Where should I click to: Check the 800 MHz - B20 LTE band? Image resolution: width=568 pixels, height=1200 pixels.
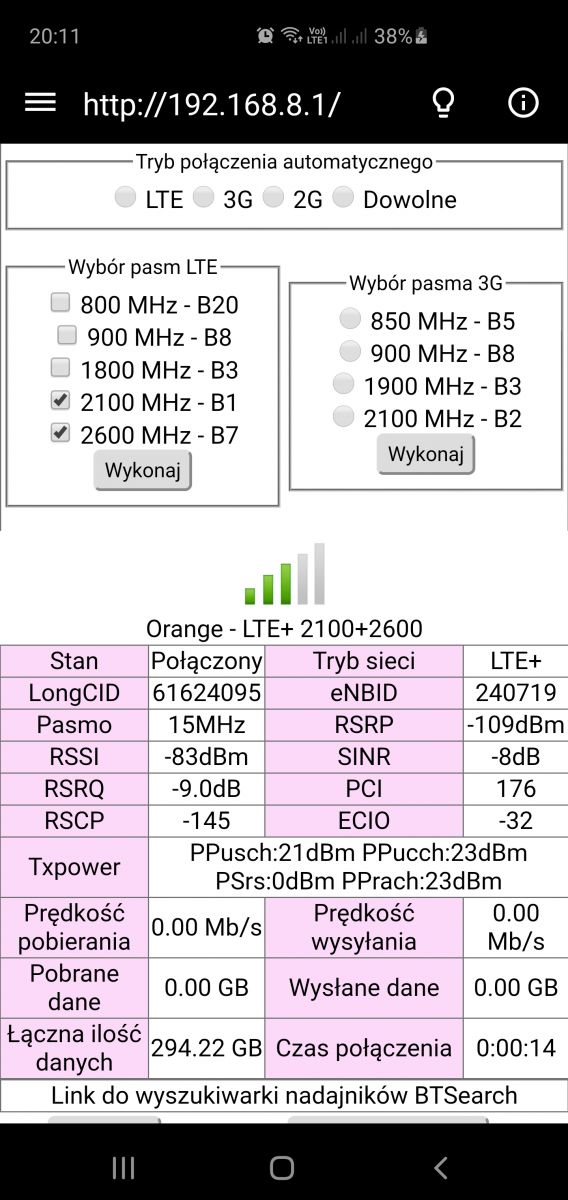point(61,303)
